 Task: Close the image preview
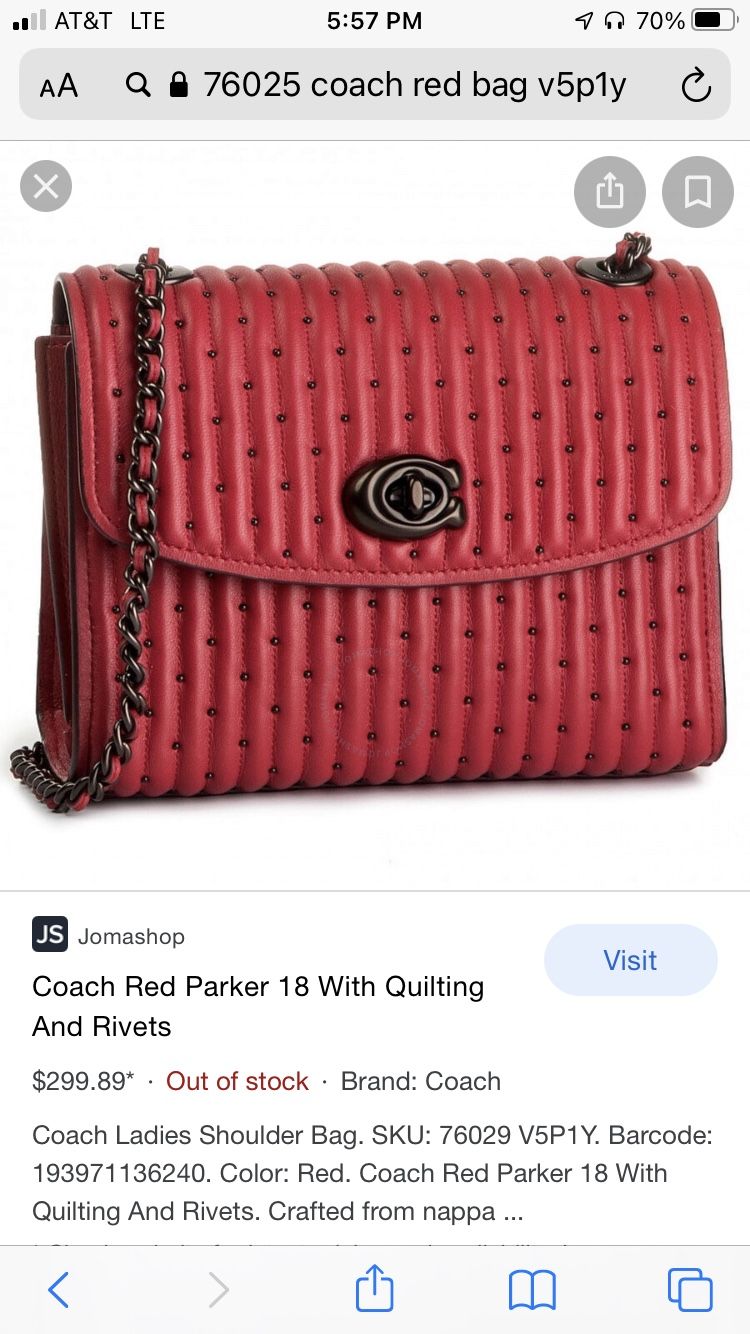point(46,186)
